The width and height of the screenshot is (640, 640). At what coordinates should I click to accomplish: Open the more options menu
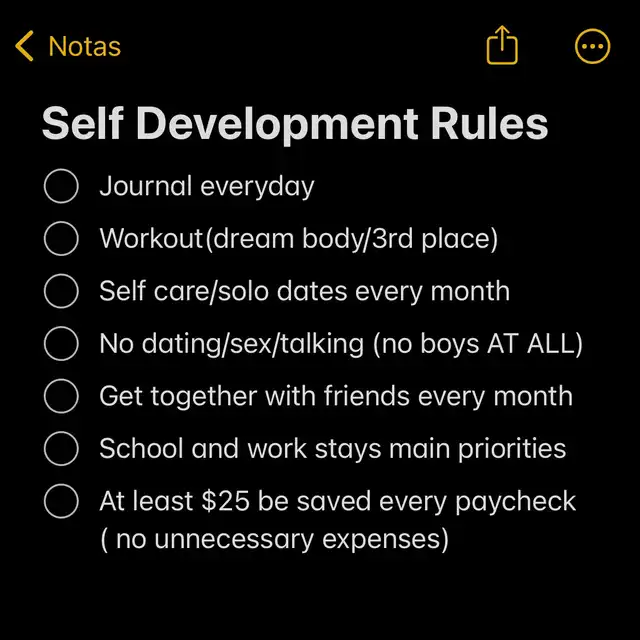593,46
